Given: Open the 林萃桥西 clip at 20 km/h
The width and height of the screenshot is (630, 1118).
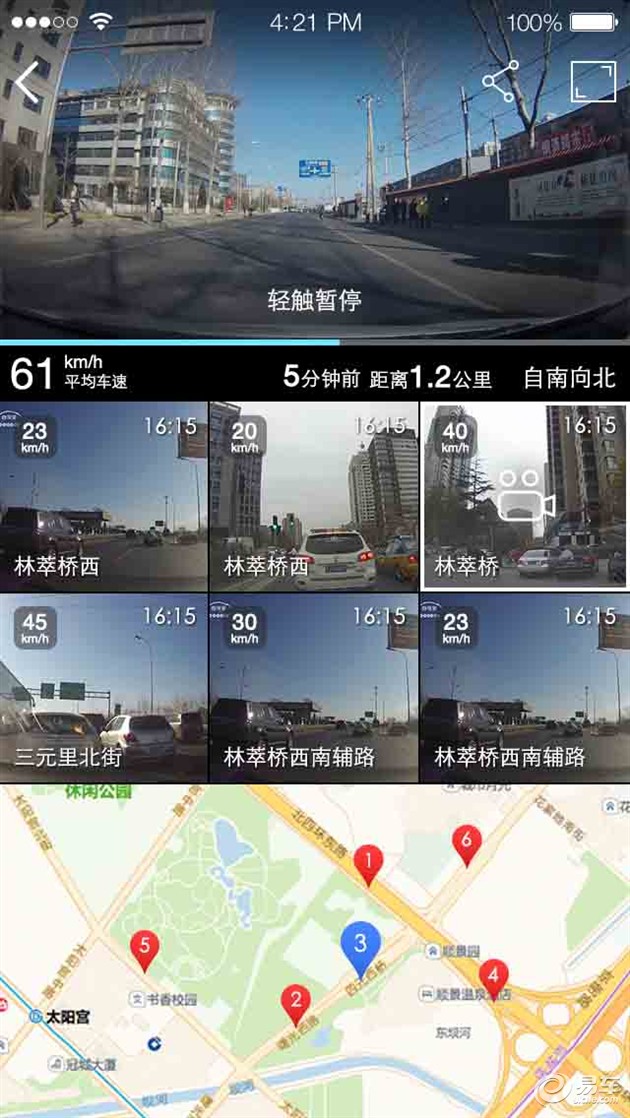Looking at the screenshot, I should (314, 497).
